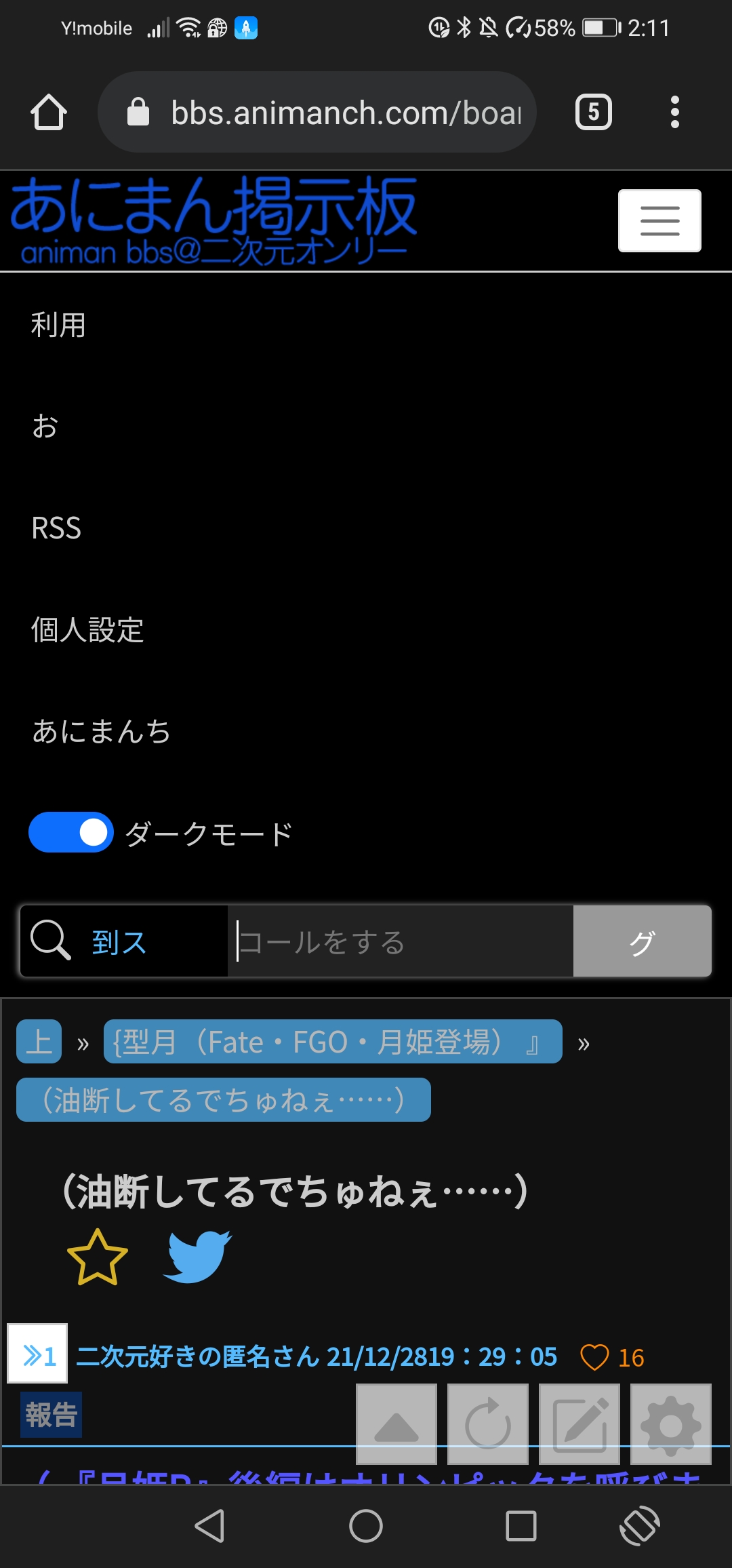The height and width of the screenshot is (1568, 732).
Task: Turn off the ダークモード switch
Action: tap(70, 832)
